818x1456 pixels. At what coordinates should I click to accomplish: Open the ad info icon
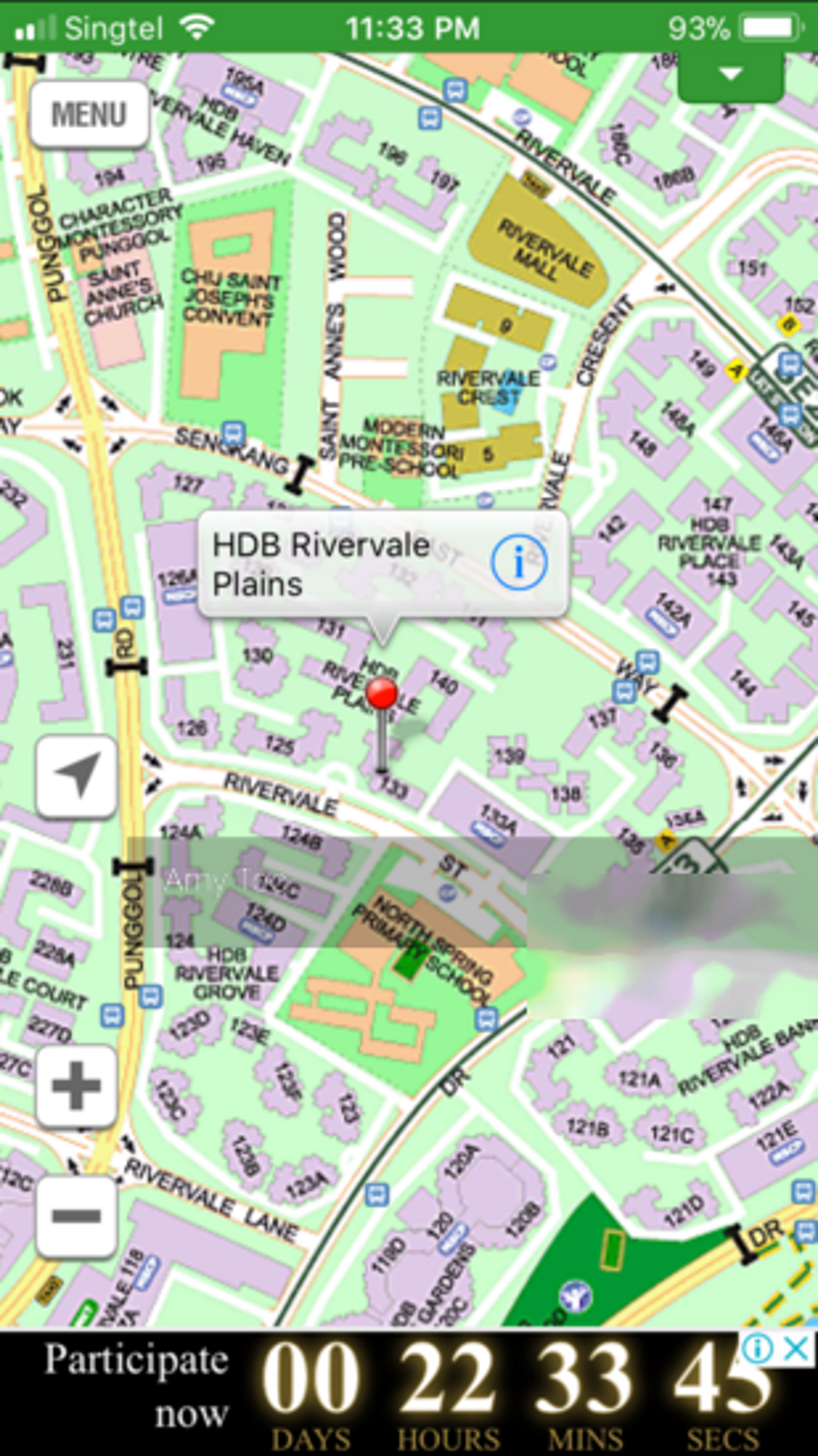coord(757,1348)
